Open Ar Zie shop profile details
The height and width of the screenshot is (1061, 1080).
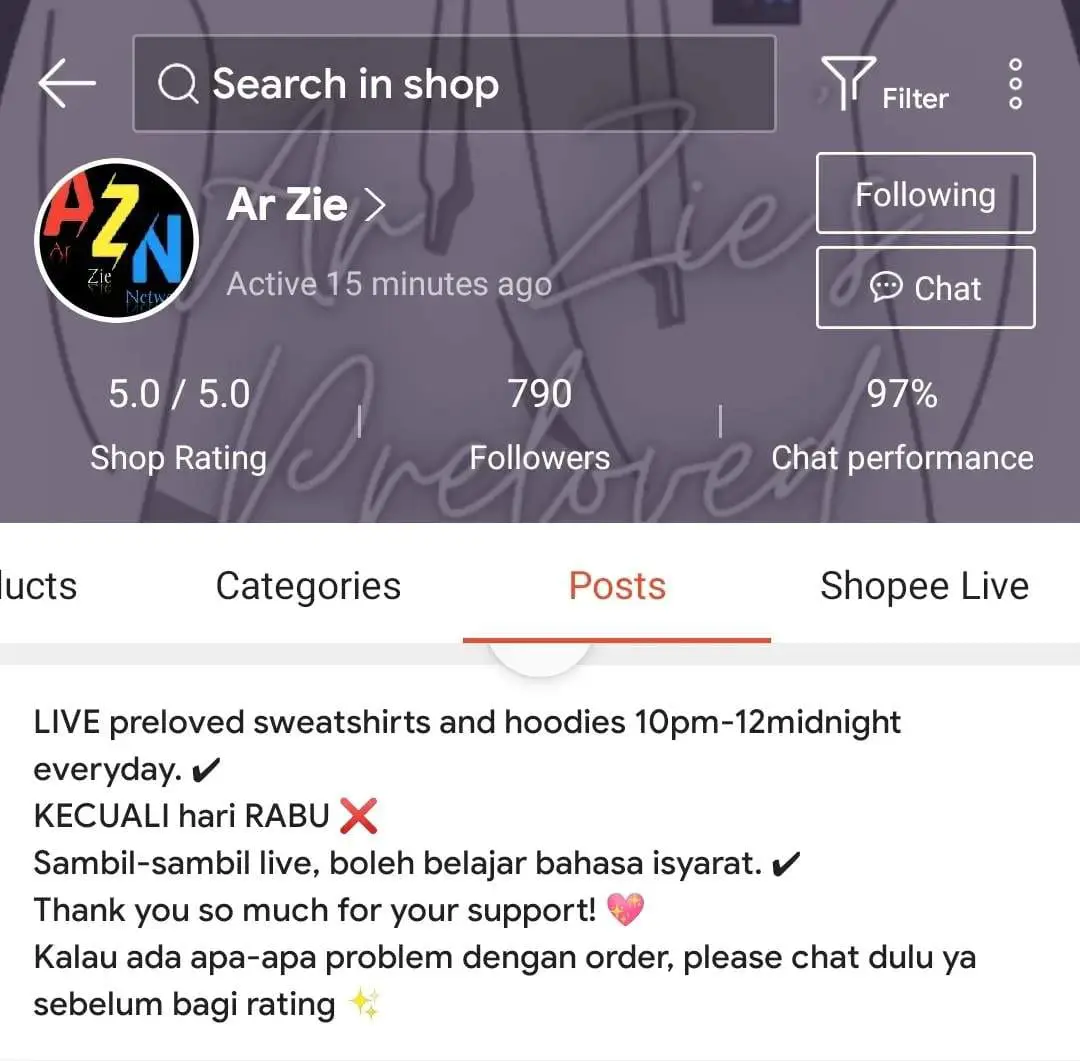point(306,206)
